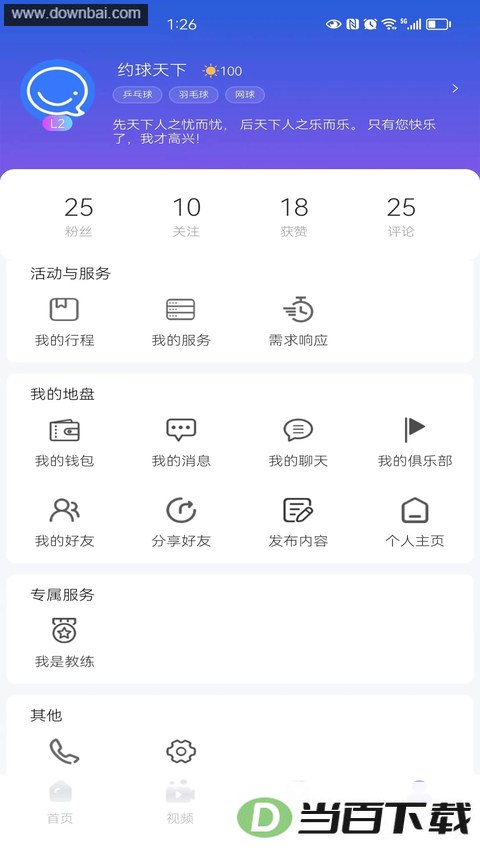The width and height of the screenshot is (480, 853).
Task: Open 我是教练 coach service
Action: coord(64,643)
